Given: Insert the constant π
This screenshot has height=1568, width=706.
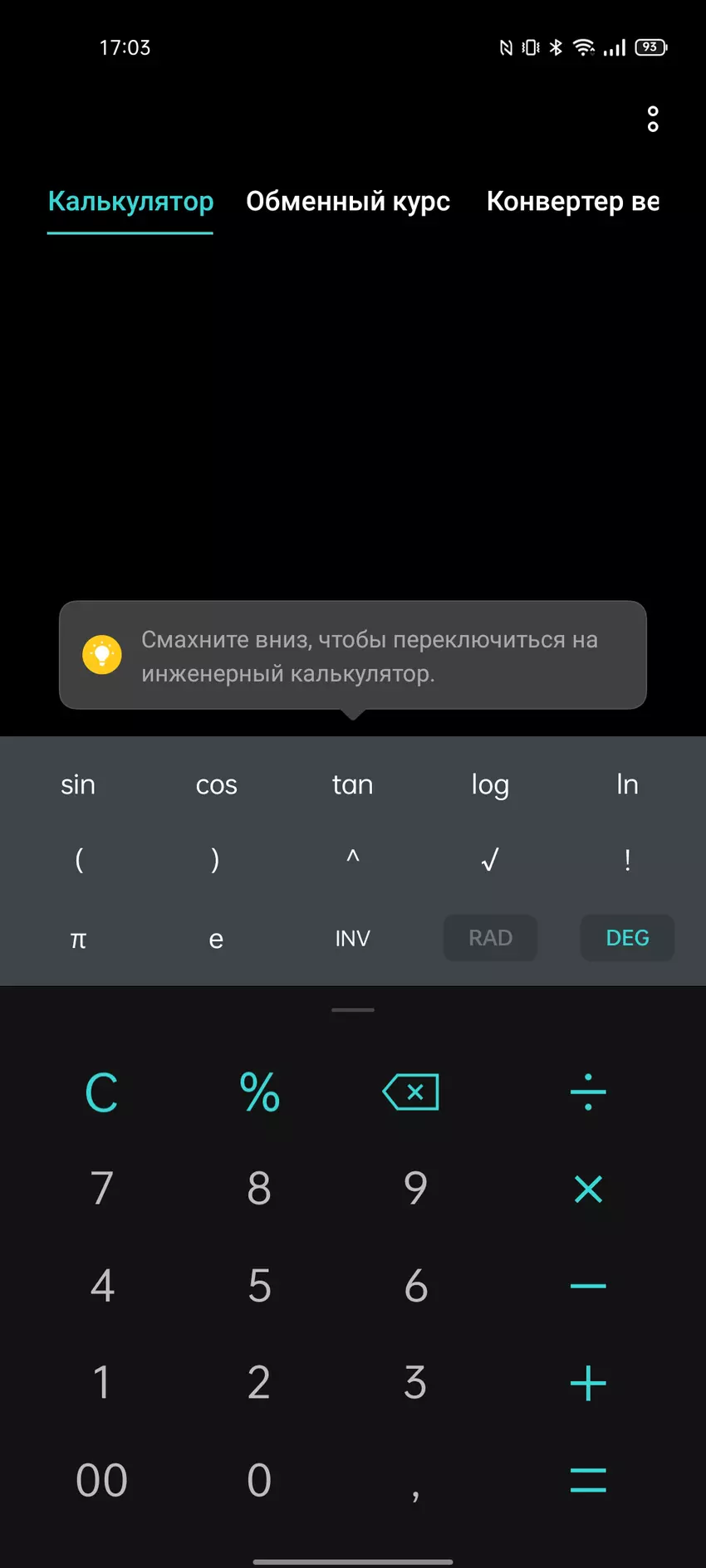Looking at the screenshot, I should point(78,939).
